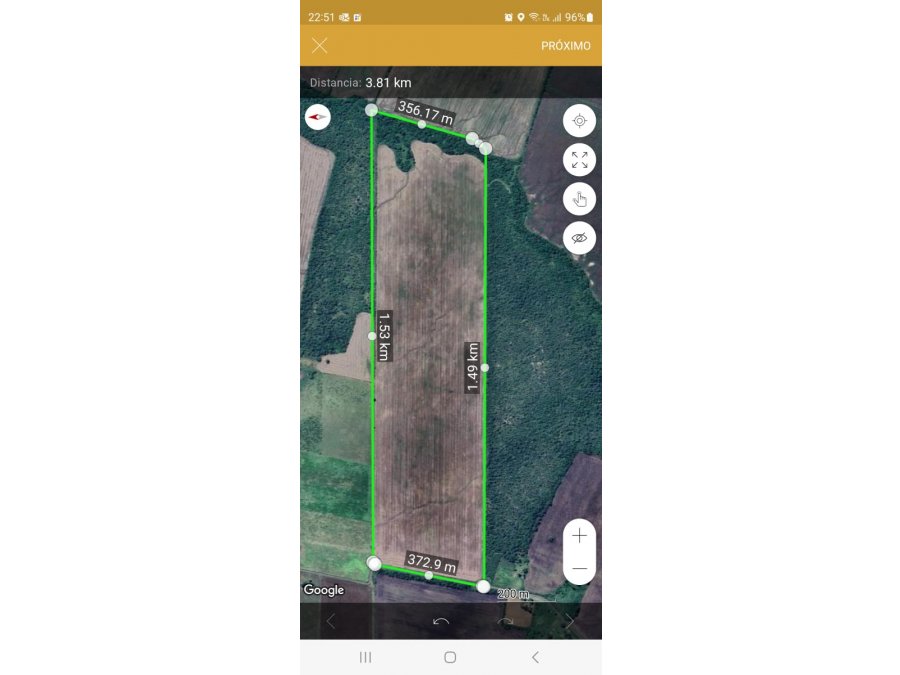This screenshot has height=675, width=900.
Task: Select the 372.9 m edge midpoint handle
Action: (429, 575)
